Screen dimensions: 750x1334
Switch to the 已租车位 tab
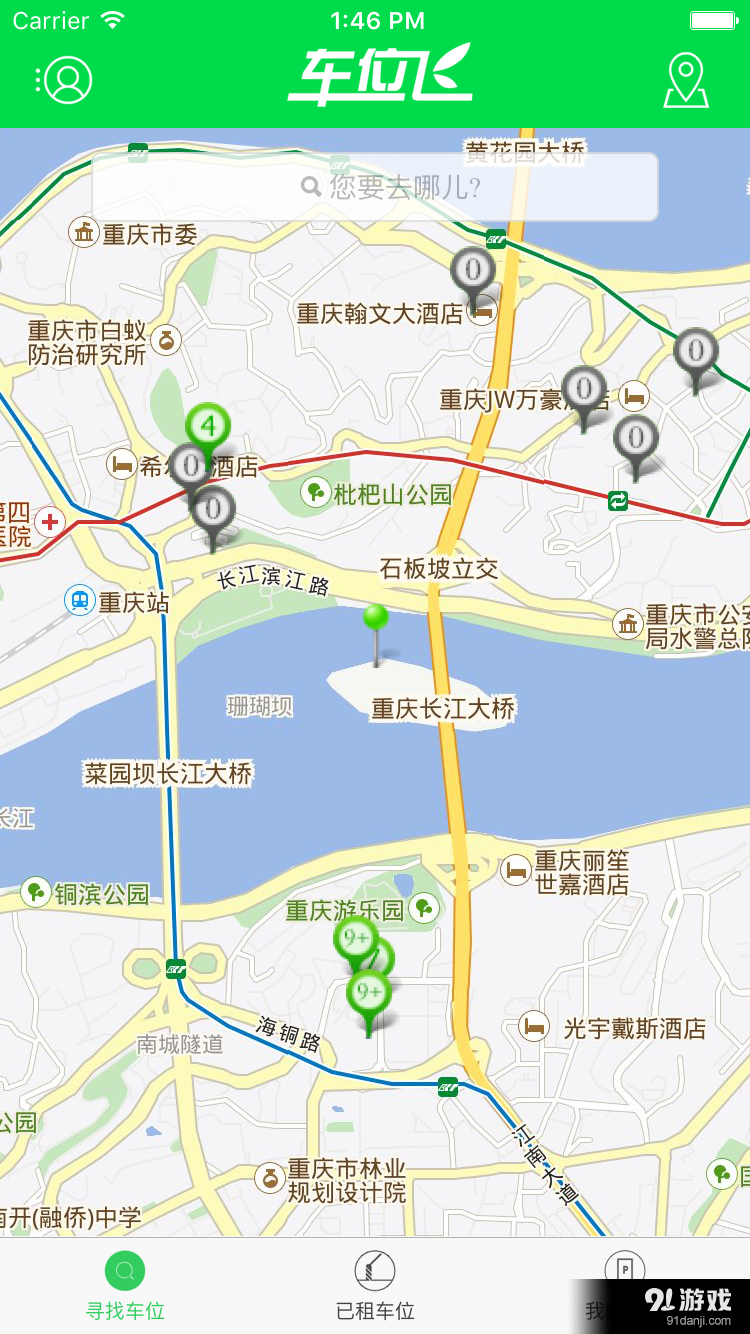373,1284
